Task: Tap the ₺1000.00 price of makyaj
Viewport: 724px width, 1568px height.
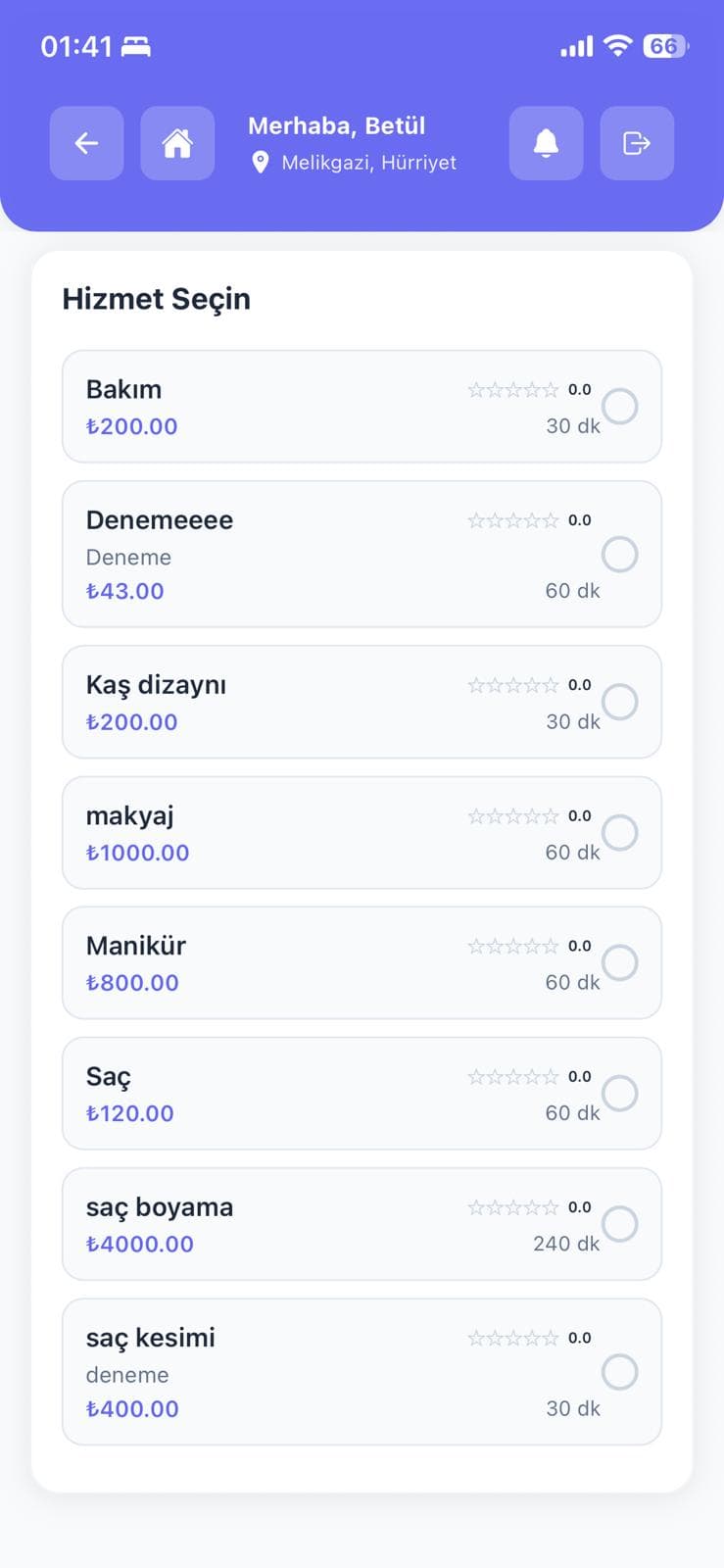Action: click(x=138, y=852)
